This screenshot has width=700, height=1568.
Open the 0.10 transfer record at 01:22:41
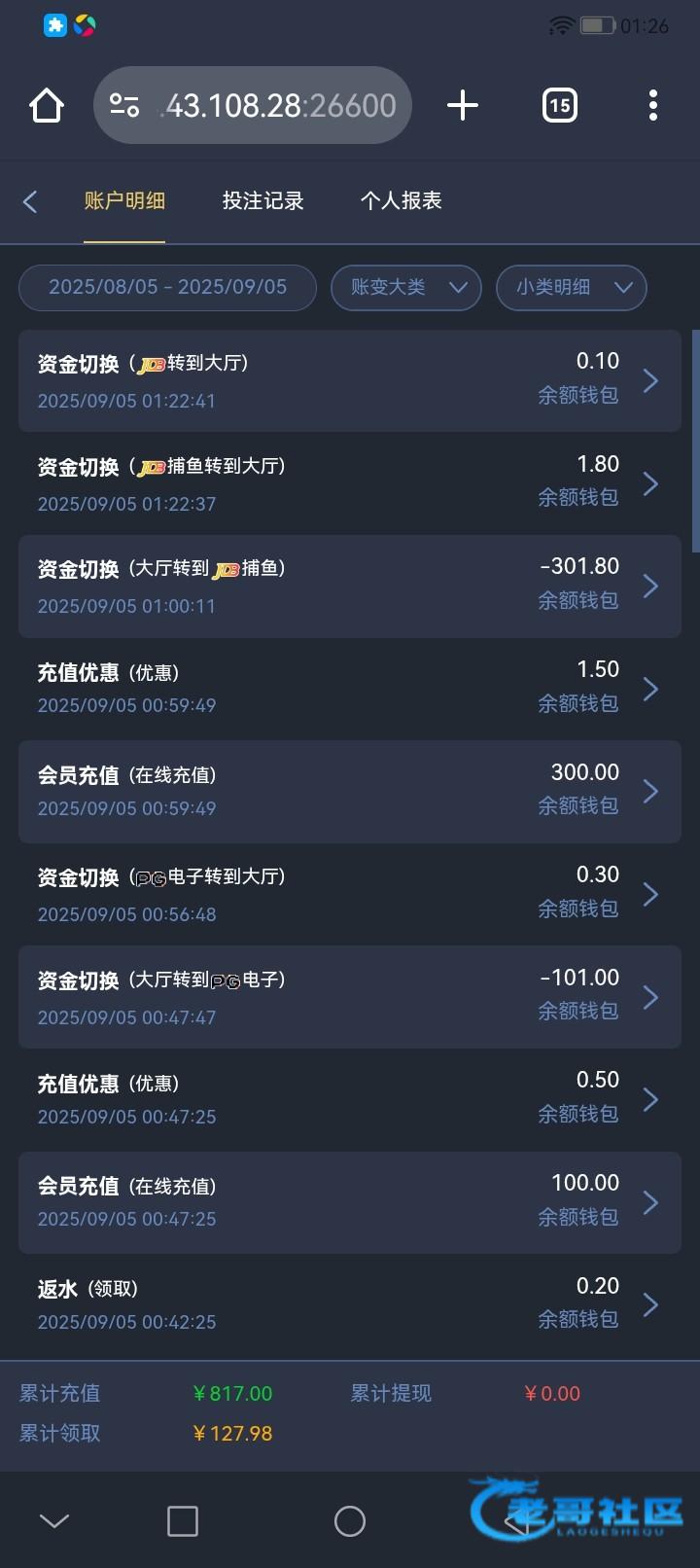point(350,380)
